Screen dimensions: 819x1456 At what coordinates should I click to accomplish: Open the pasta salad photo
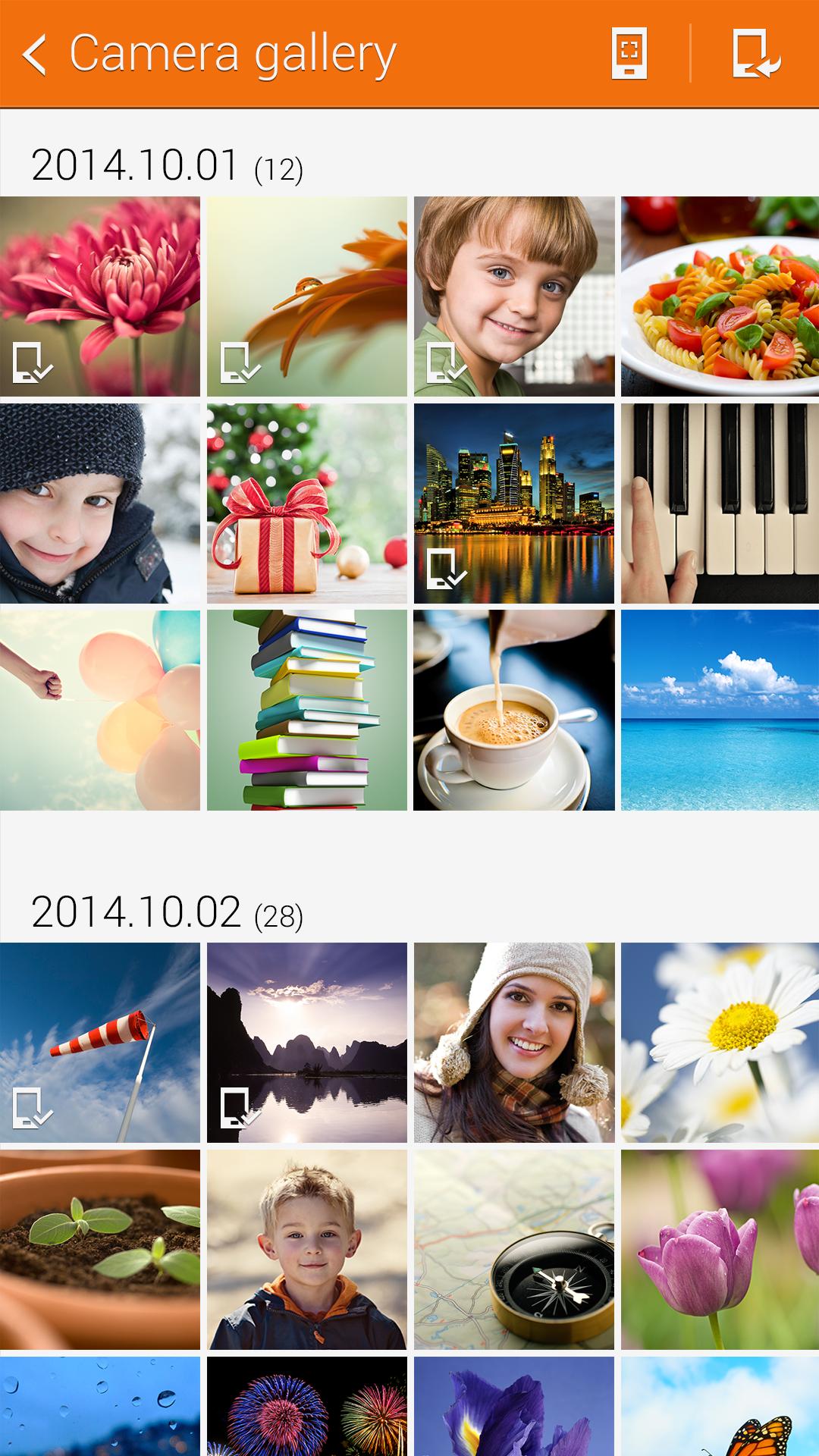[x=720, y=296]
